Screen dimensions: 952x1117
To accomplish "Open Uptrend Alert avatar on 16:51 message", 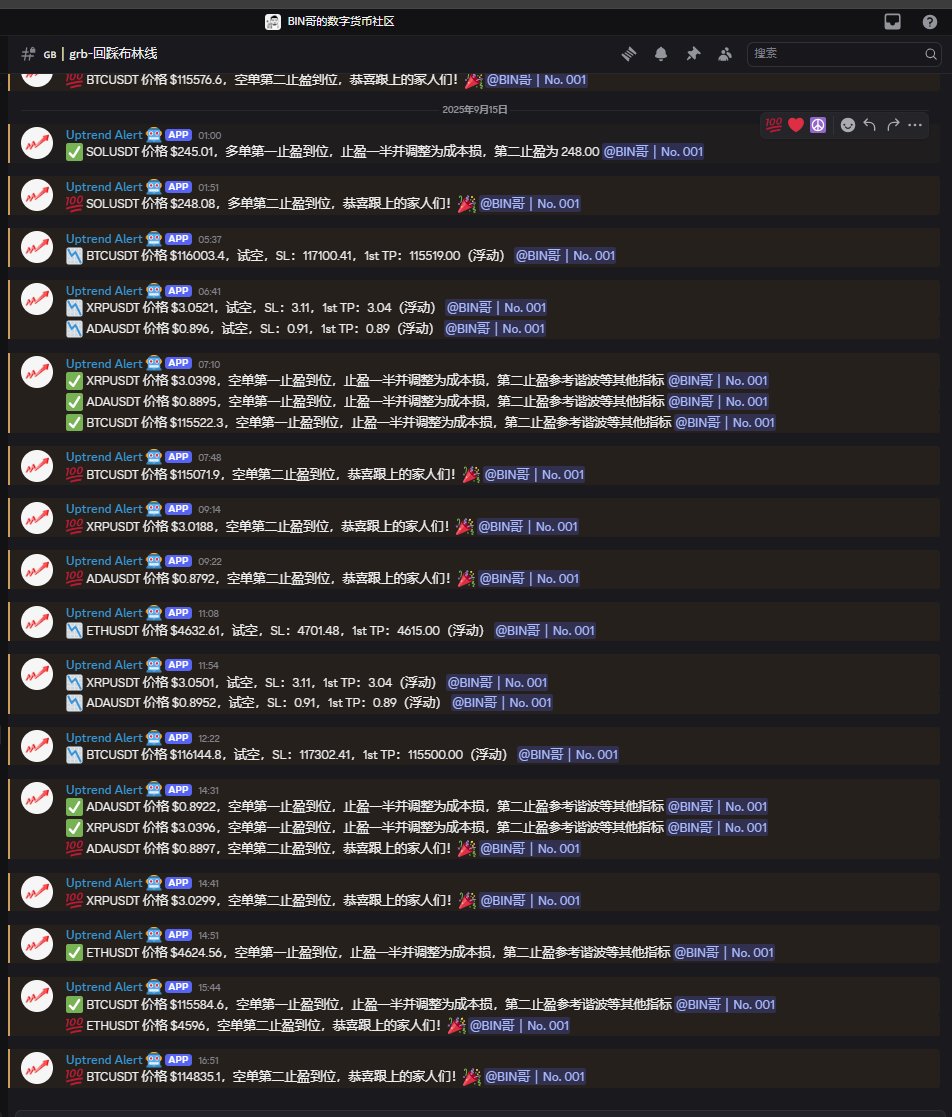I will click(37, 1067).
